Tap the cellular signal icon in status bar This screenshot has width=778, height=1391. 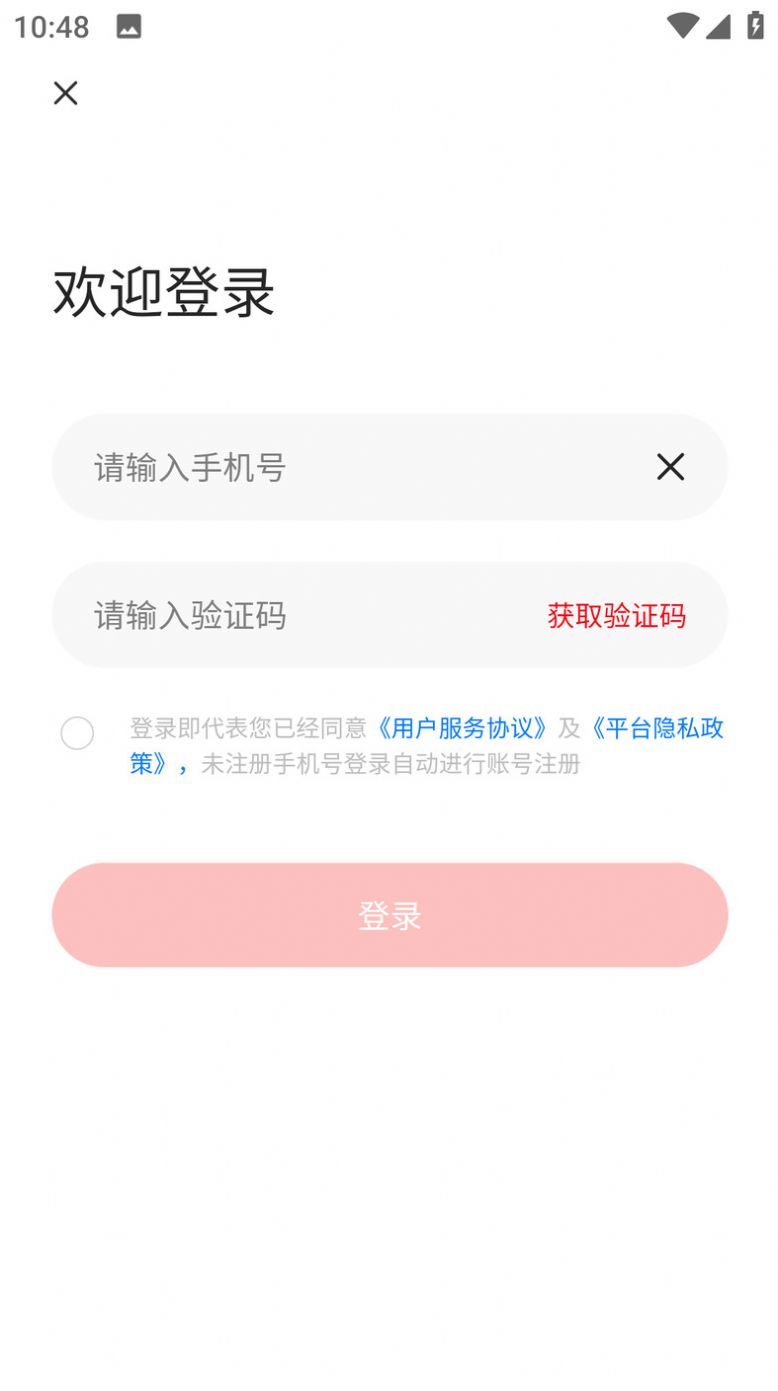[718, 27]
